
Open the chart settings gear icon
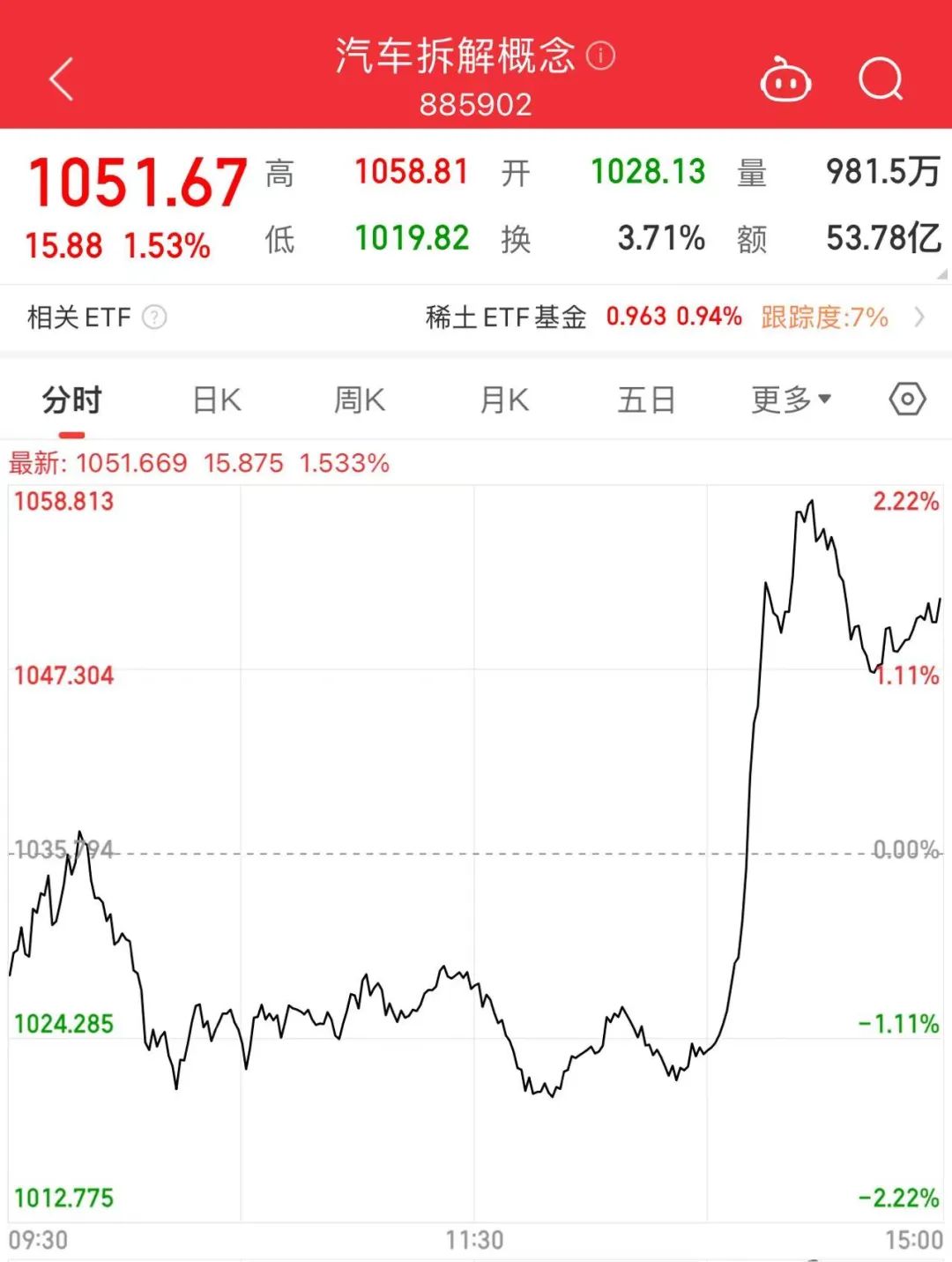click(x=907, y=400)
